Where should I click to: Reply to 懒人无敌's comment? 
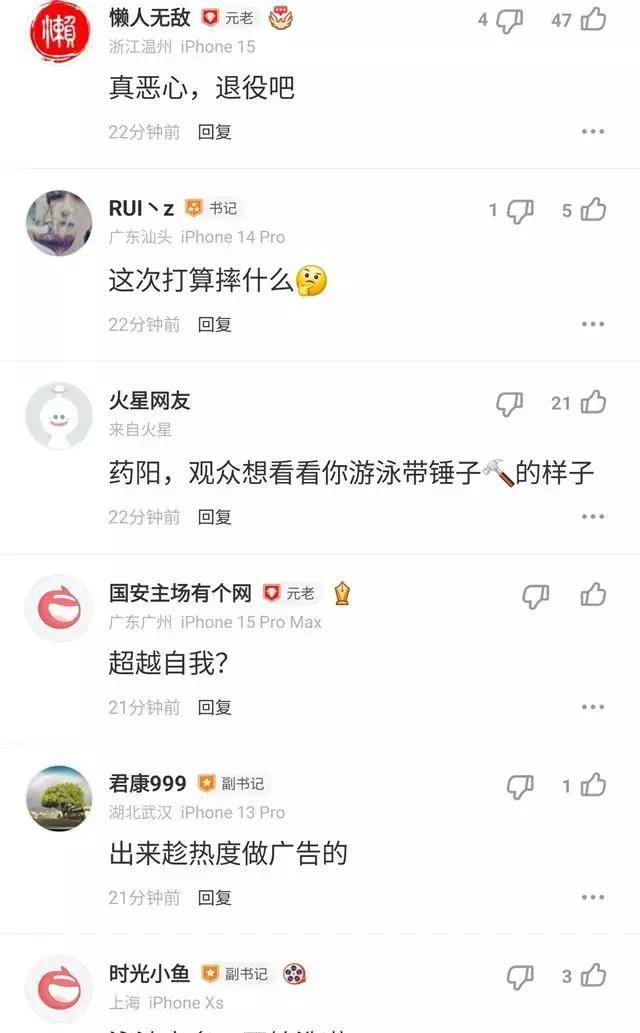click(x=214, y=132)
